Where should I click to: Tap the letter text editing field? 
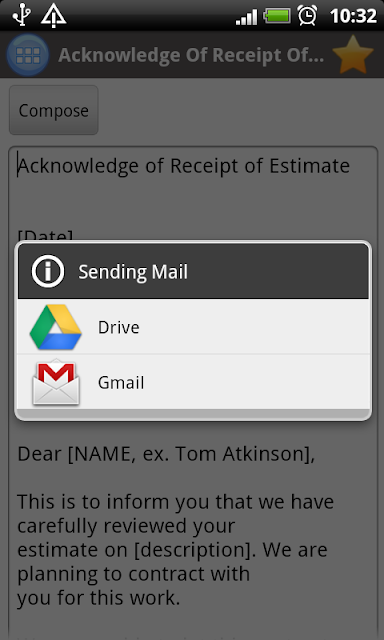[x=193, y=392]
